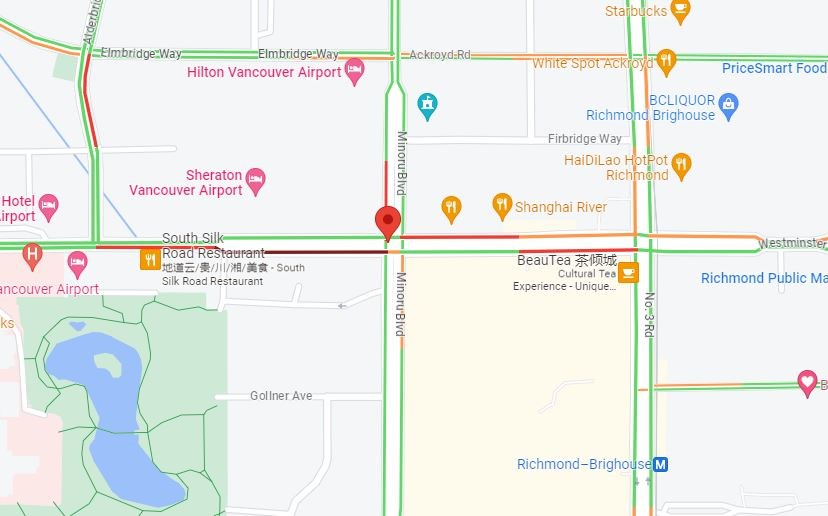
Task: Open PriceSmart Foods place label
Action: [774, 68]
